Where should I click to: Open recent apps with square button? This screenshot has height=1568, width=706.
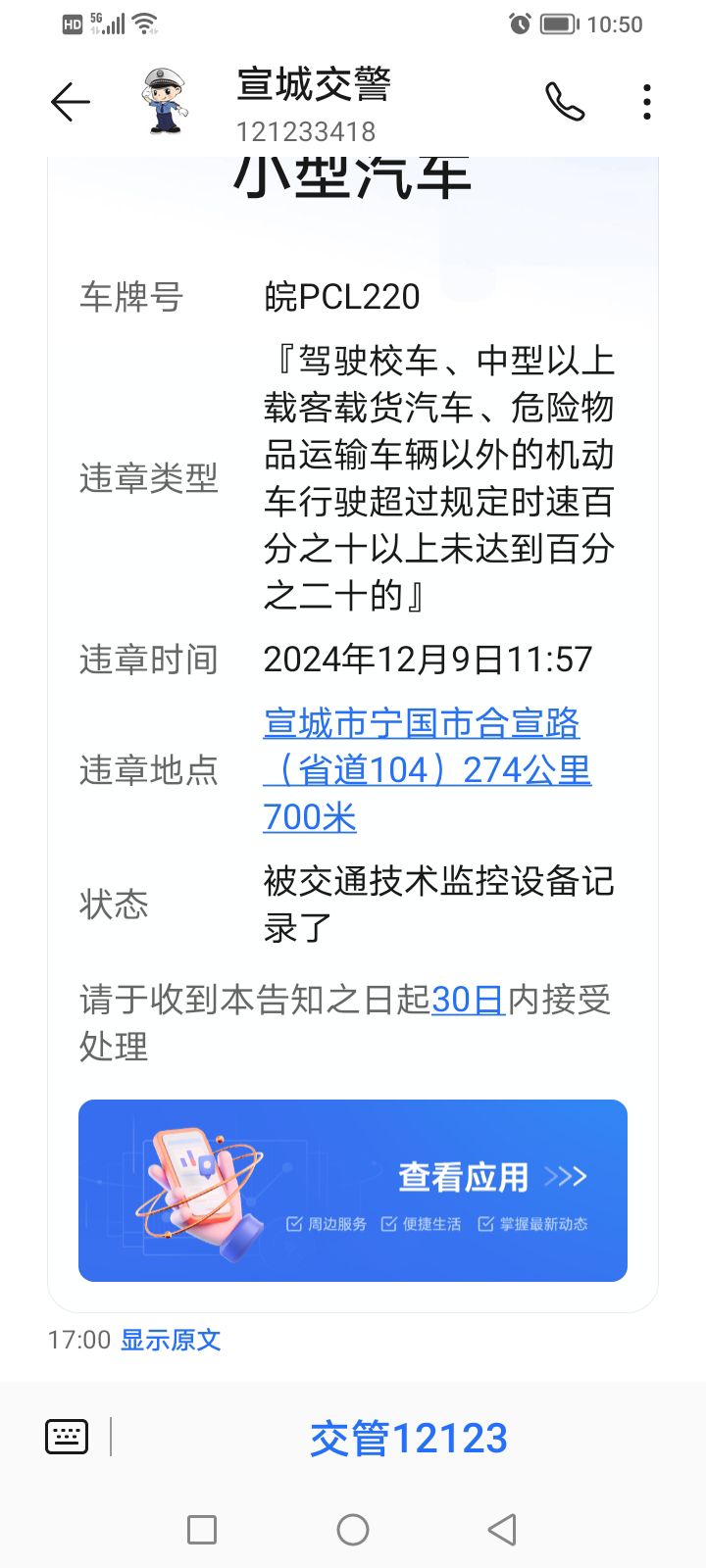pos(202,1530)
